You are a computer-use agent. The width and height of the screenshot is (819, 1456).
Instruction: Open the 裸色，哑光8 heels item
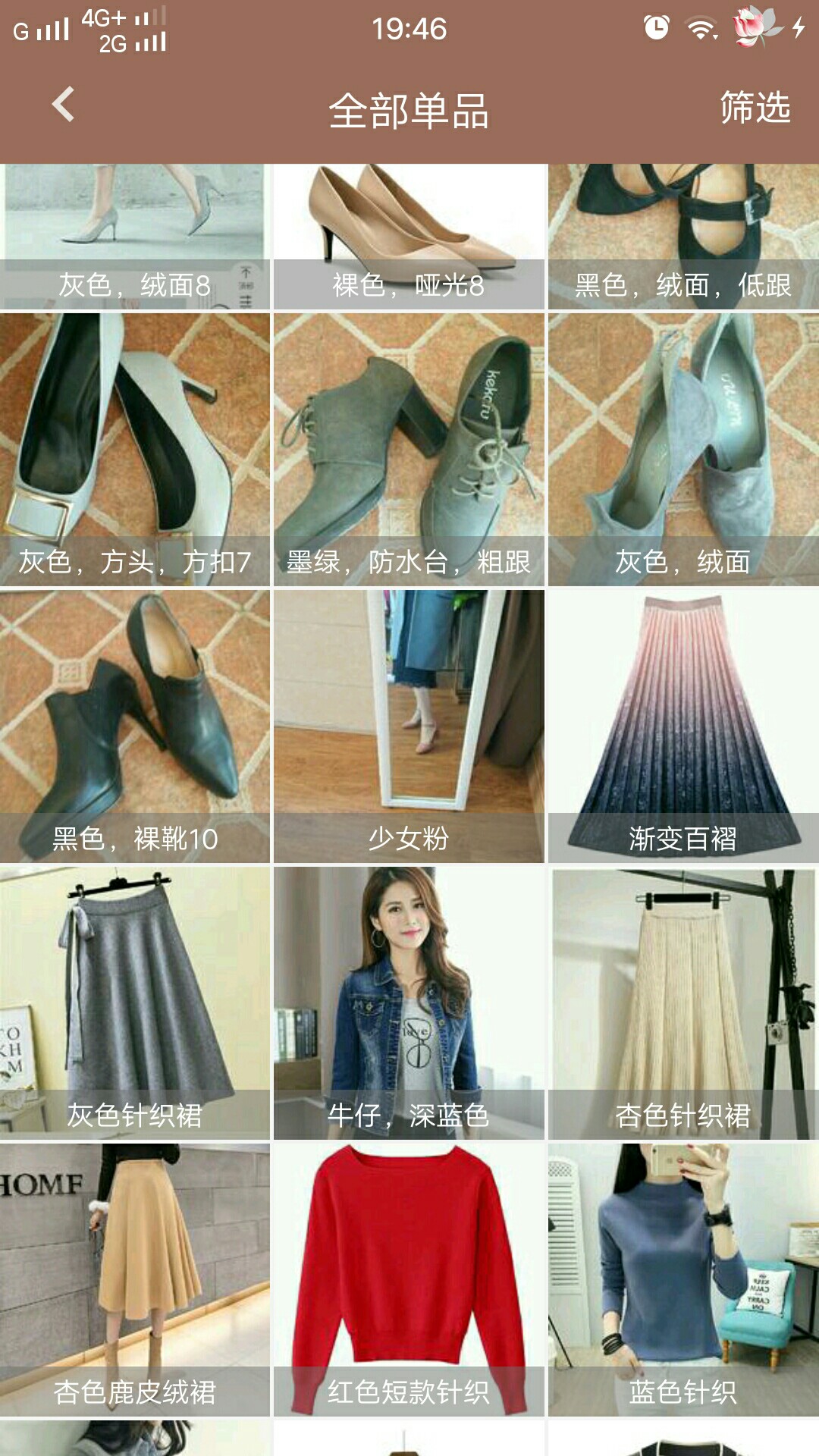pos(409,236)
